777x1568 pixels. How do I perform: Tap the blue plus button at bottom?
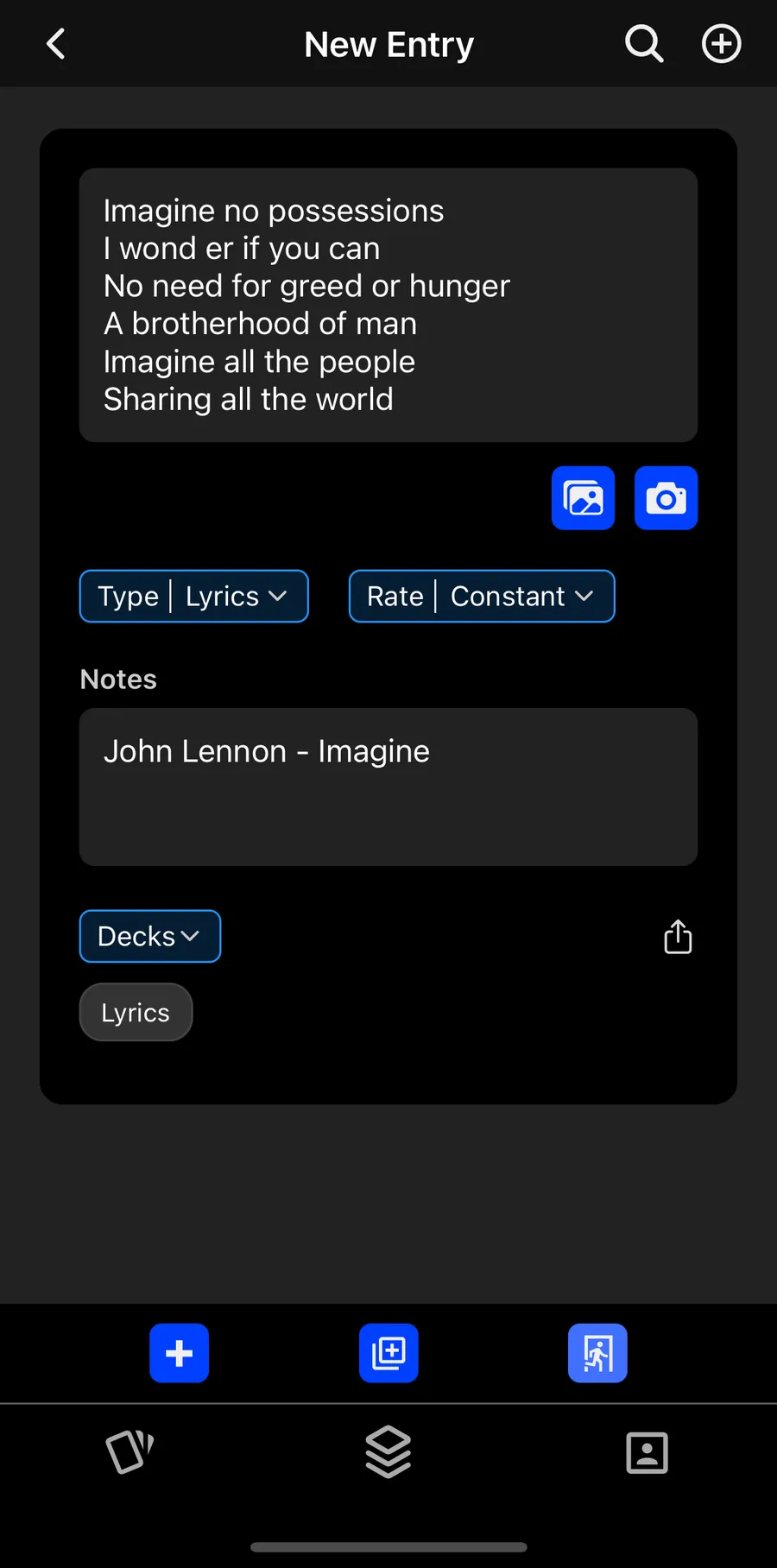tap(179, 1353)
